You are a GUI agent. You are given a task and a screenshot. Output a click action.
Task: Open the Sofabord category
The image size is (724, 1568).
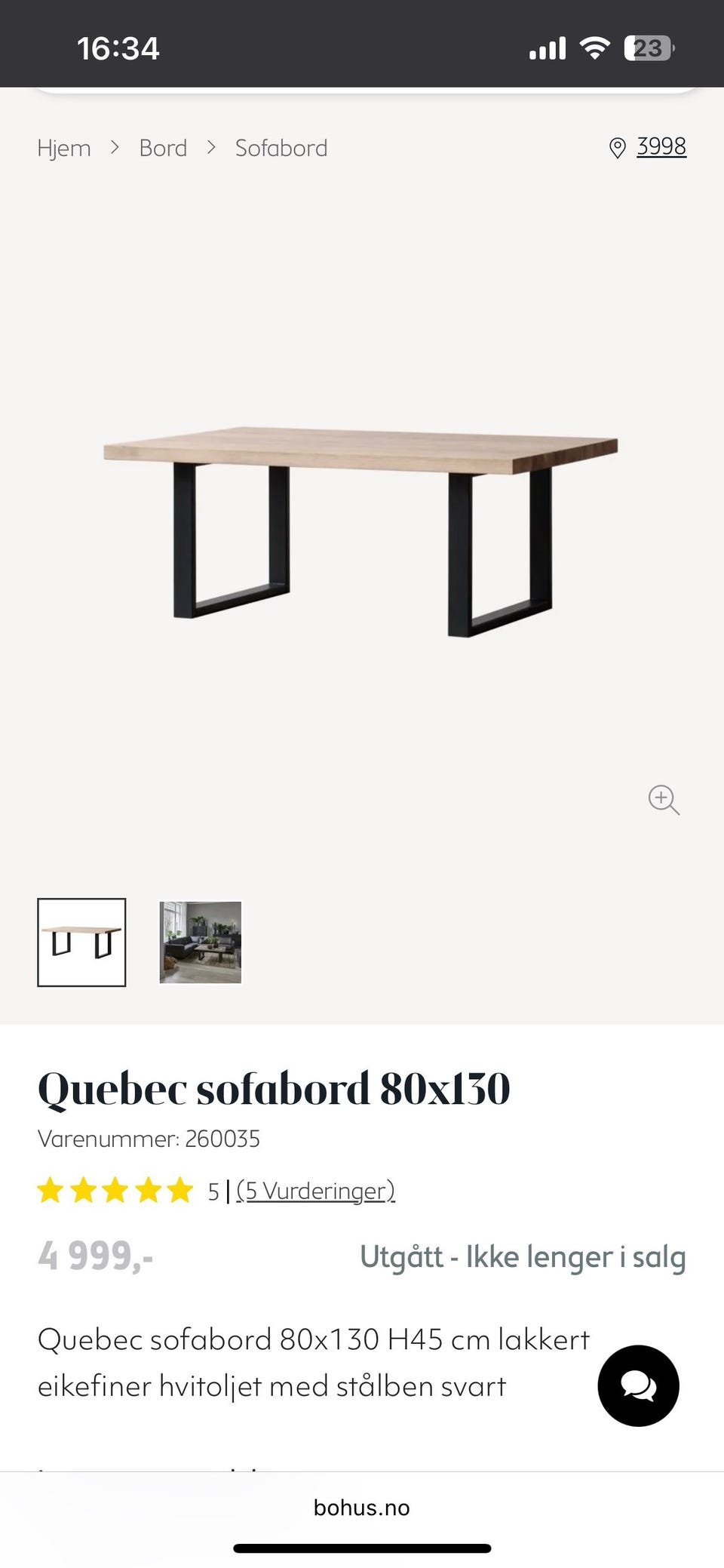coord(281,147)
